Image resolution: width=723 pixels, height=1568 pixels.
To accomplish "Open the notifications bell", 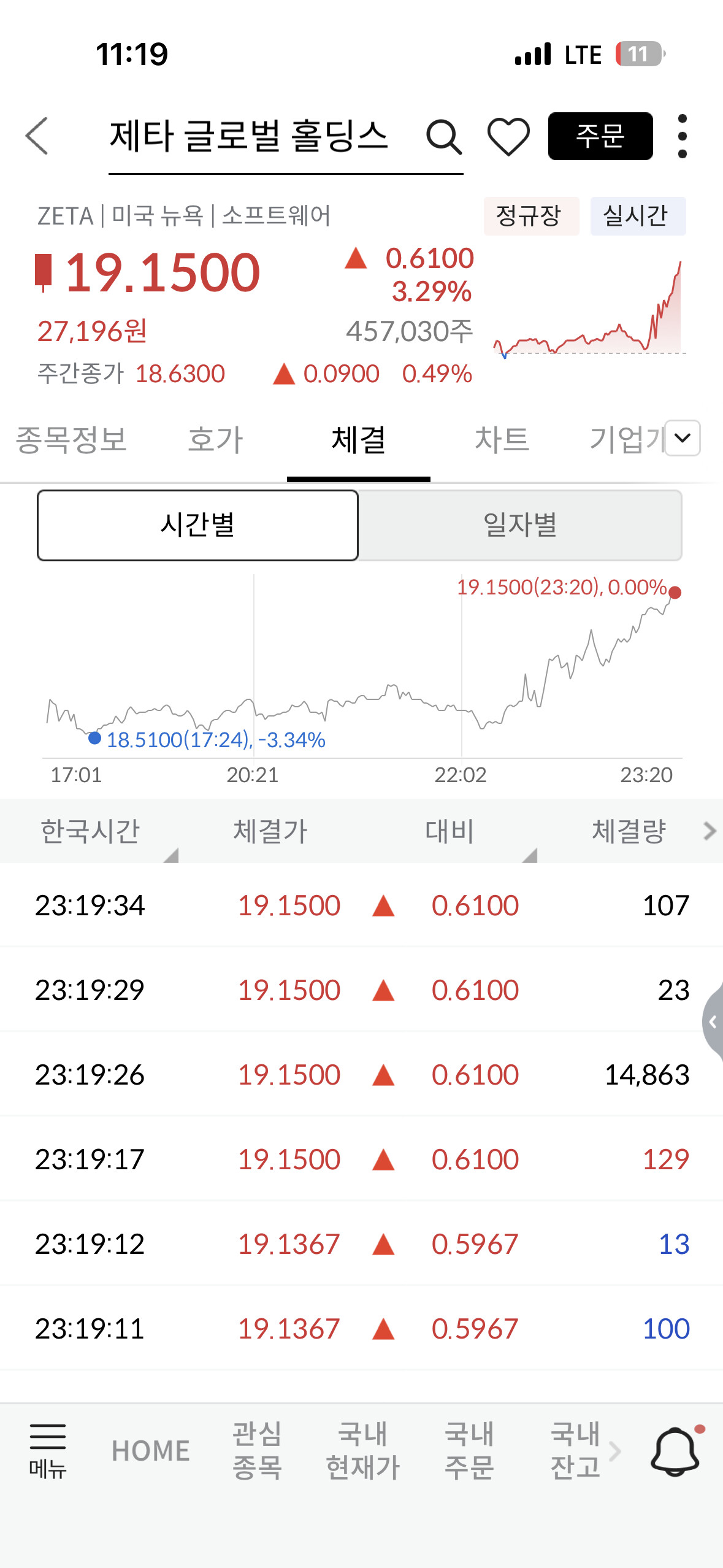I will point(675,1451).
